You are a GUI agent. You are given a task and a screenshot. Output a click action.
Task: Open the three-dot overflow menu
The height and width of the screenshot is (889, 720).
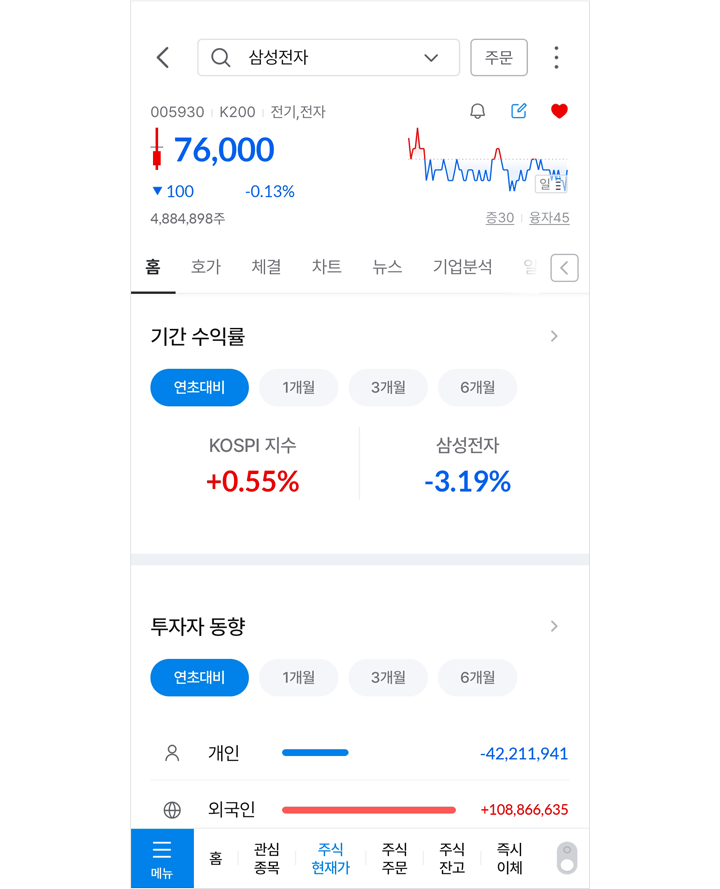pyautogui.click(x=556, y=58)
